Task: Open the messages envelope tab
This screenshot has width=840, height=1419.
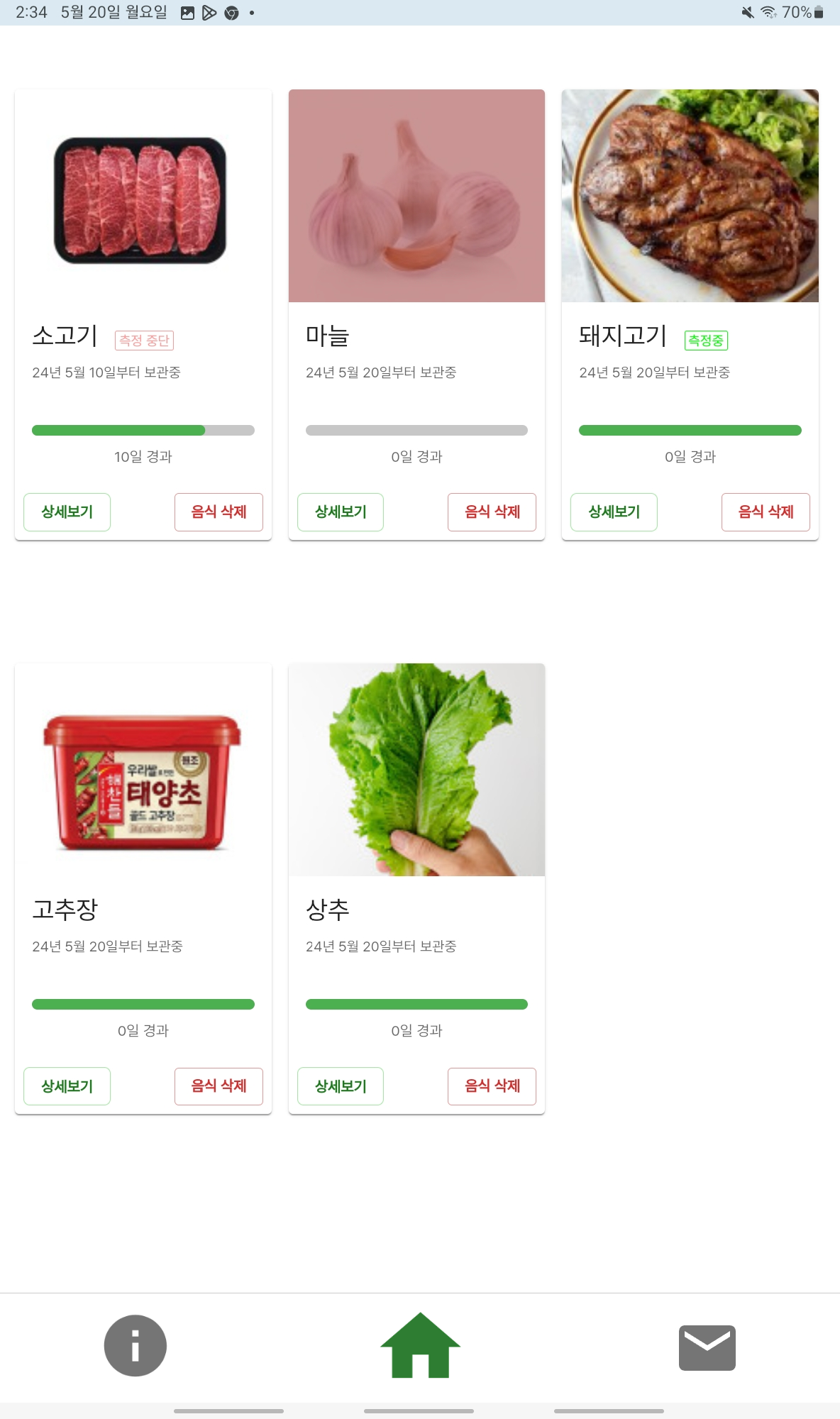Action: coord(707,1347)
